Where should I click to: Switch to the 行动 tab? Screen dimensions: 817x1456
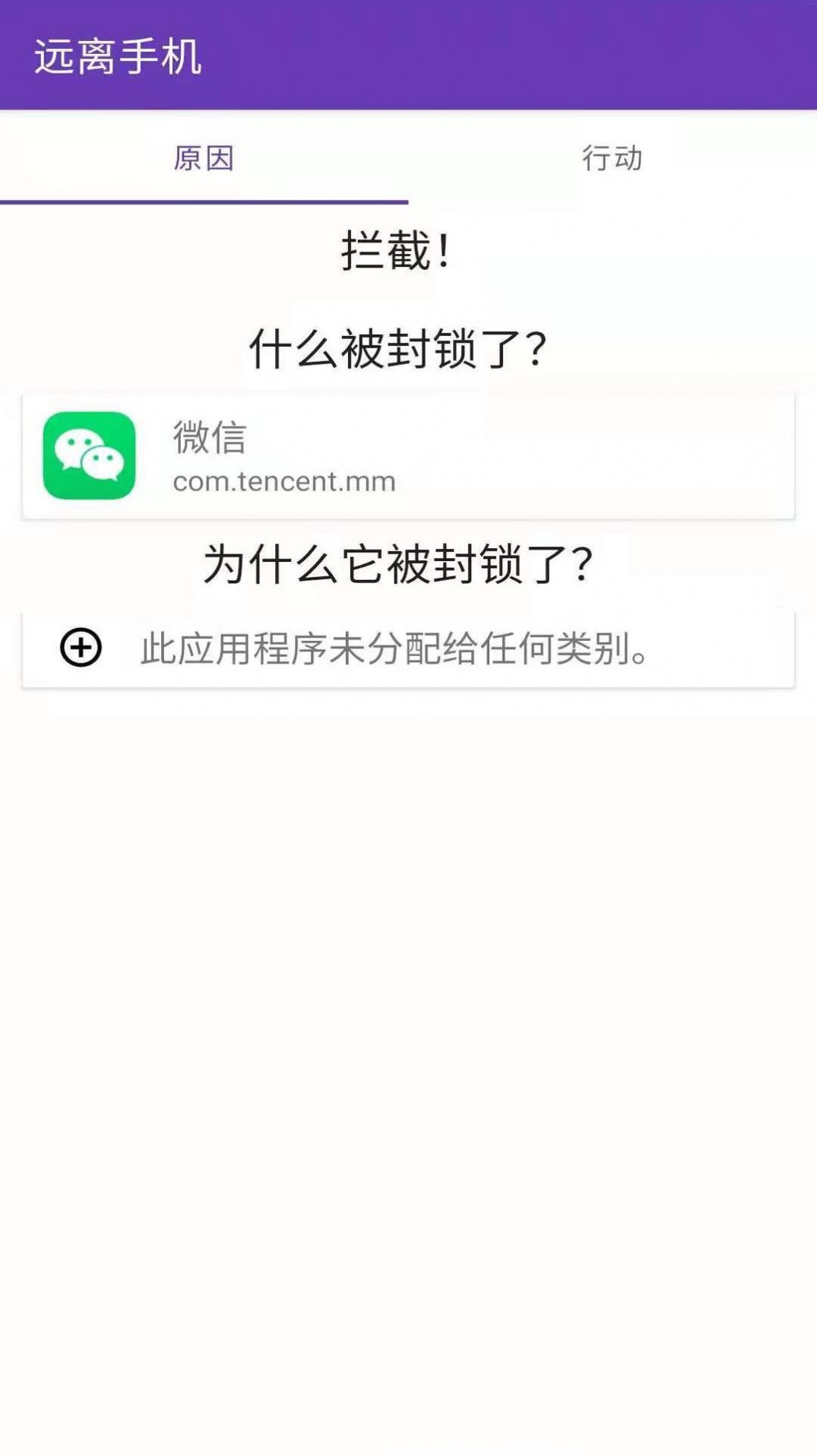(x=613, y=158)
